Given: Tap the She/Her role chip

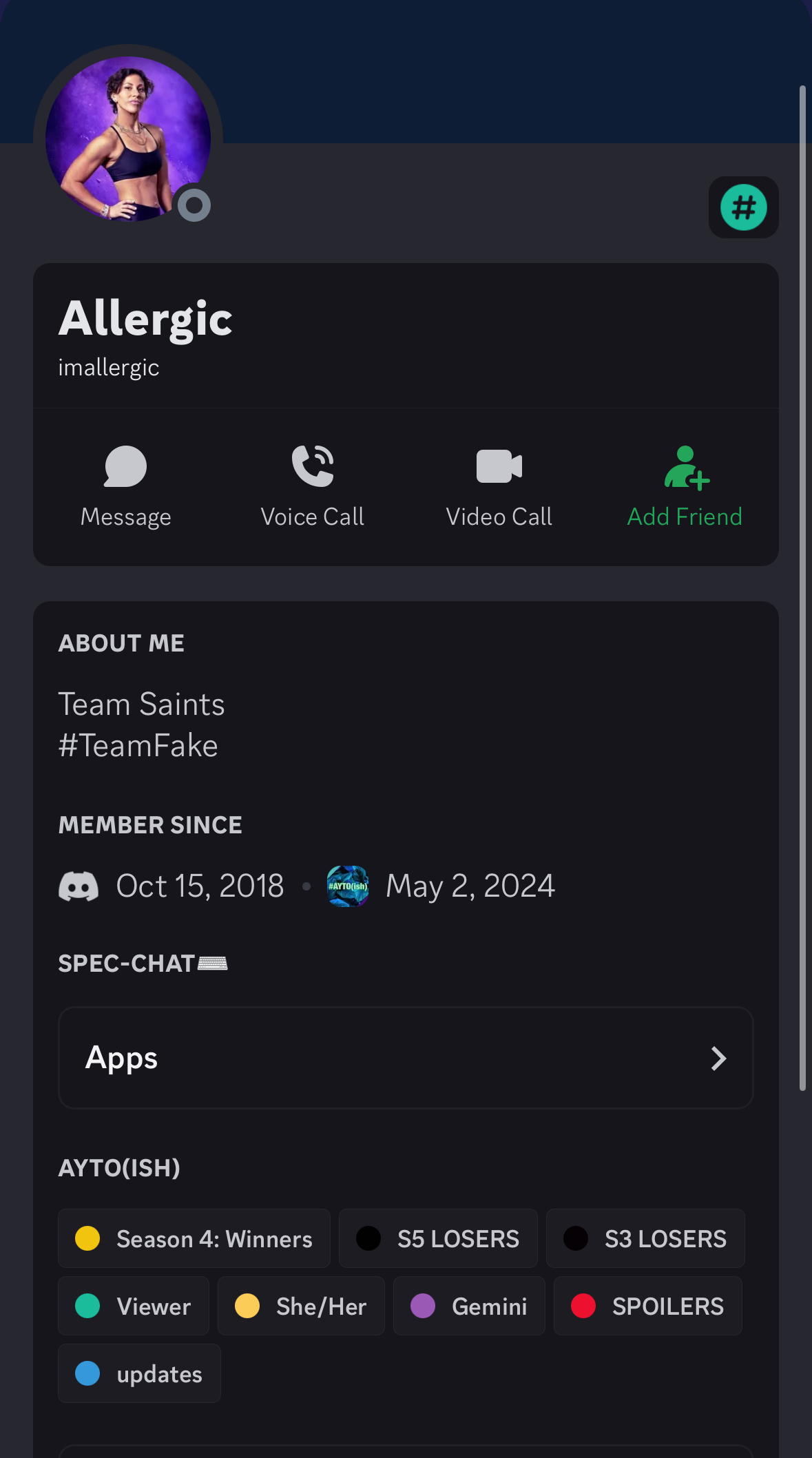Looking at the screenshot, I should (x=301, y=1306).
